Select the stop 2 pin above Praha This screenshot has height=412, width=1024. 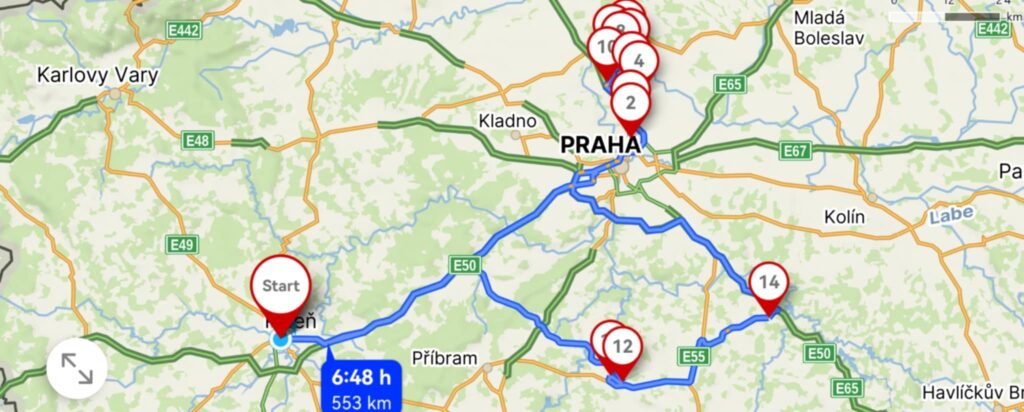(630, 101)
